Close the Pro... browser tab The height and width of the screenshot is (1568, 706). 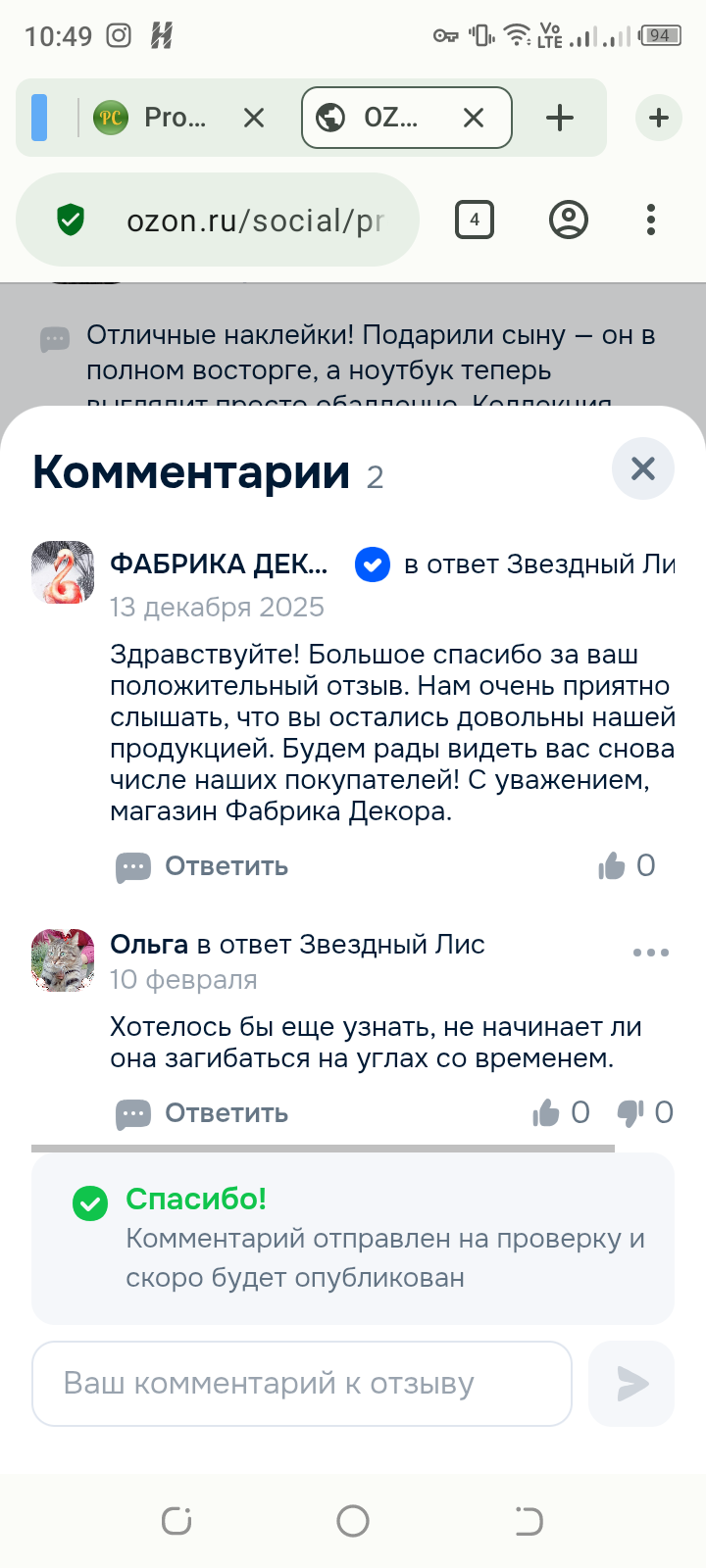click(254, 118)
